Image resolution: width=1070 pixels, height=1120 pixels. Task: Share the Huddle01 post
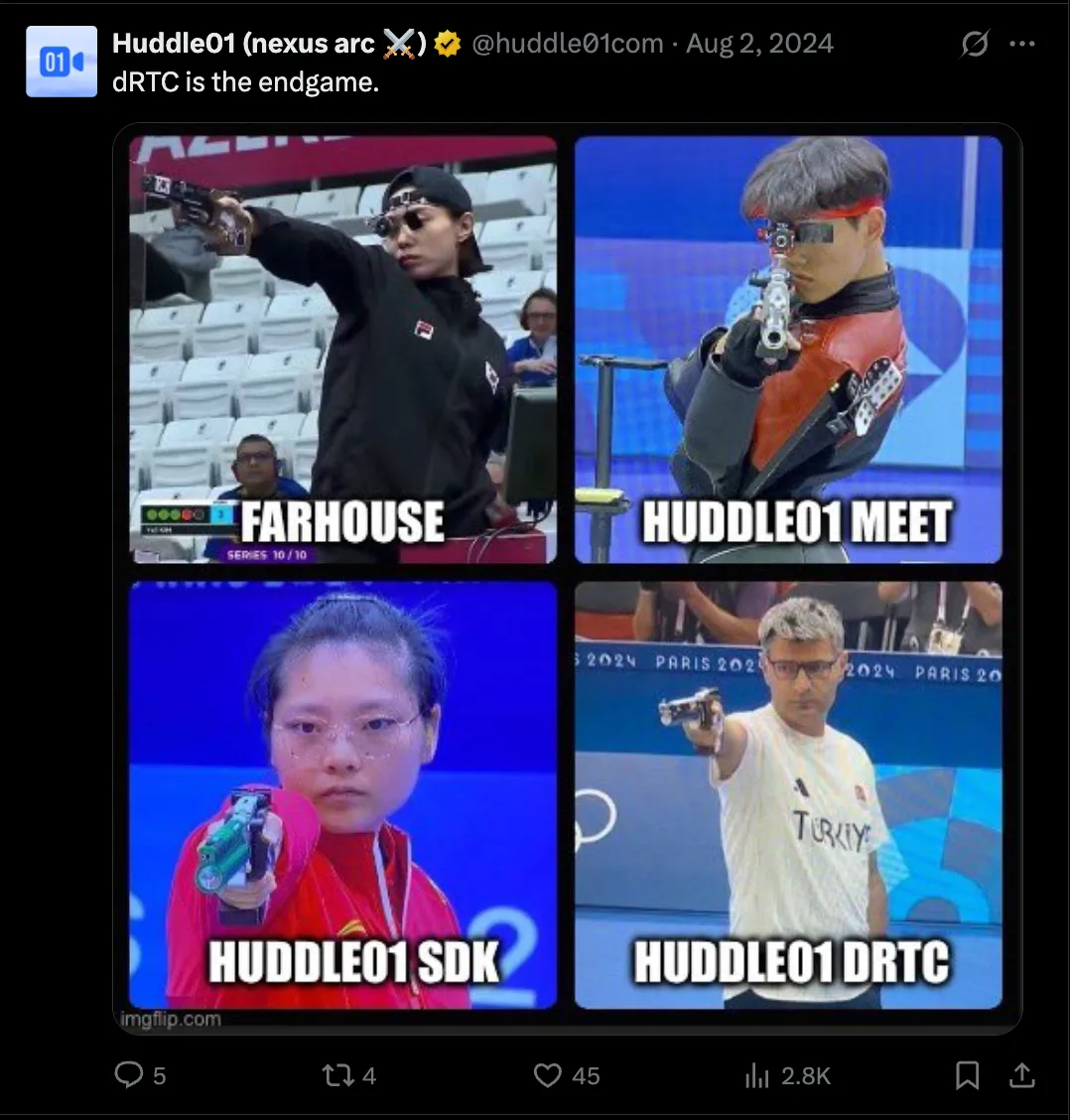point(1021,1074)
